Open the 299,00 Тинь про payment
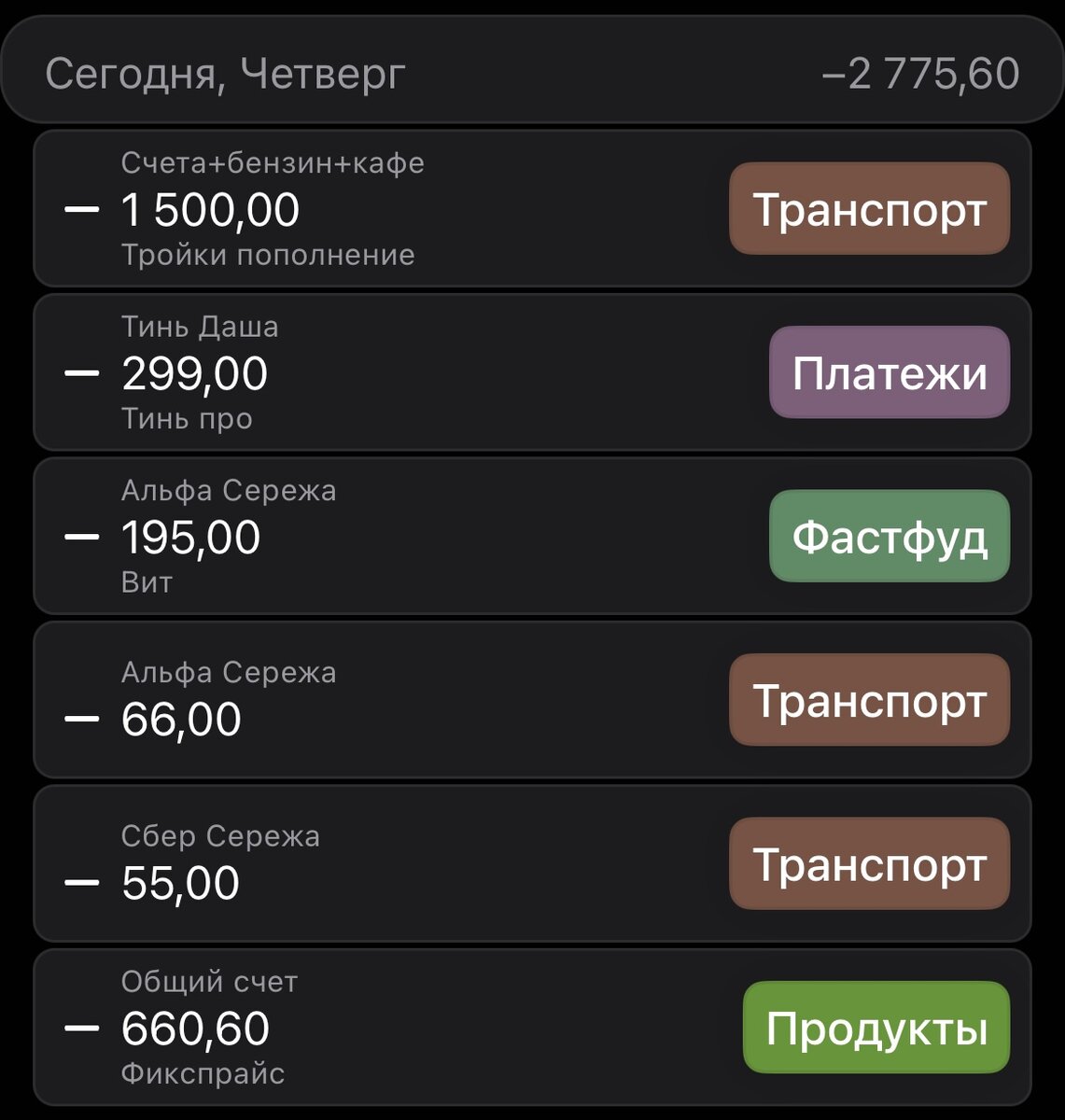The height and width of the screenshot is (1120, 1065). tap(373, 373)
